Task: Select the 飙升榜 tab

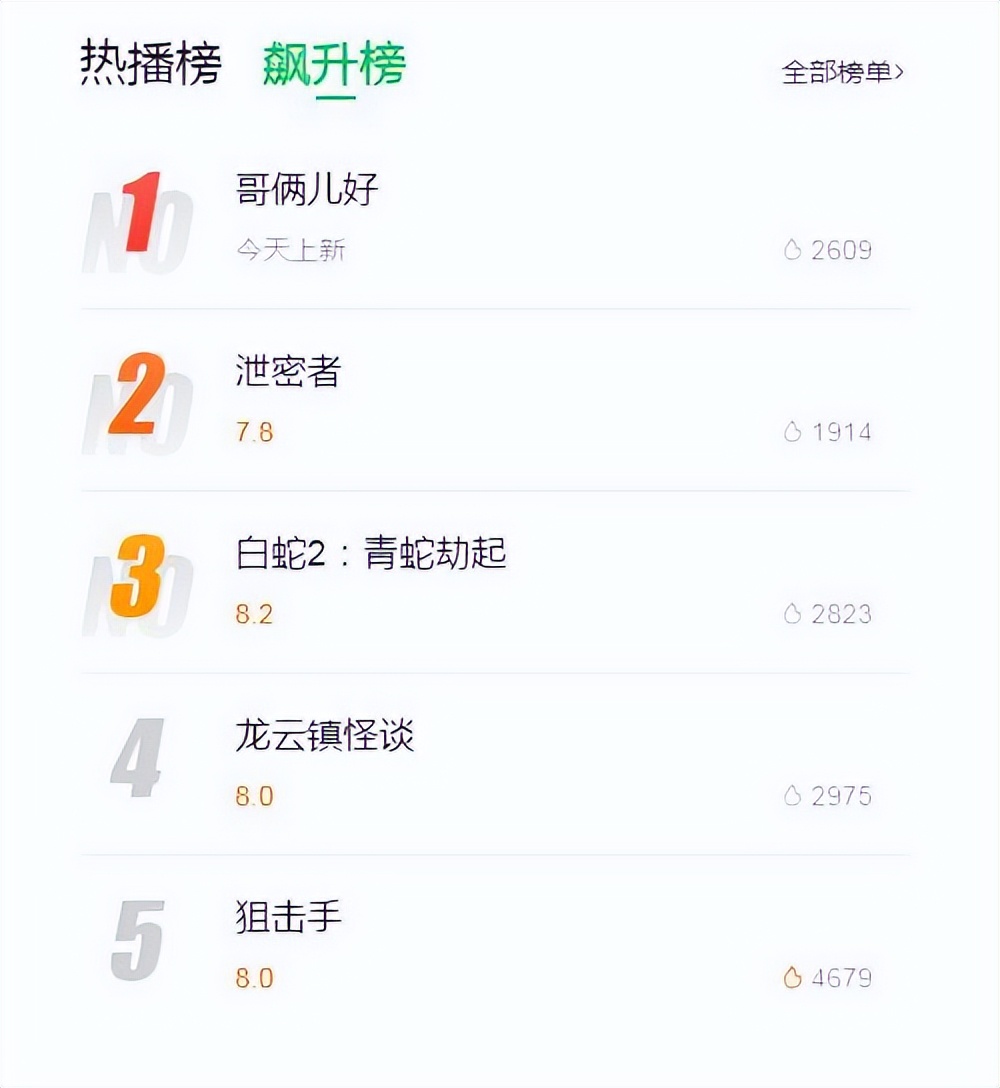Action: tap(334, 65)
